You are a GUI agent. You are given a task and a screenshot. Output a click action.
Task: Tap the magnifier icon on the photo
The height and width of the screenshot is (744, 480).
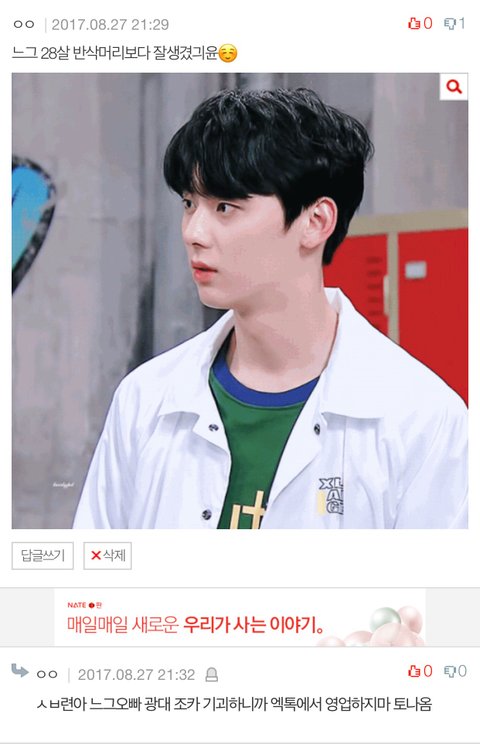point(453,87)
